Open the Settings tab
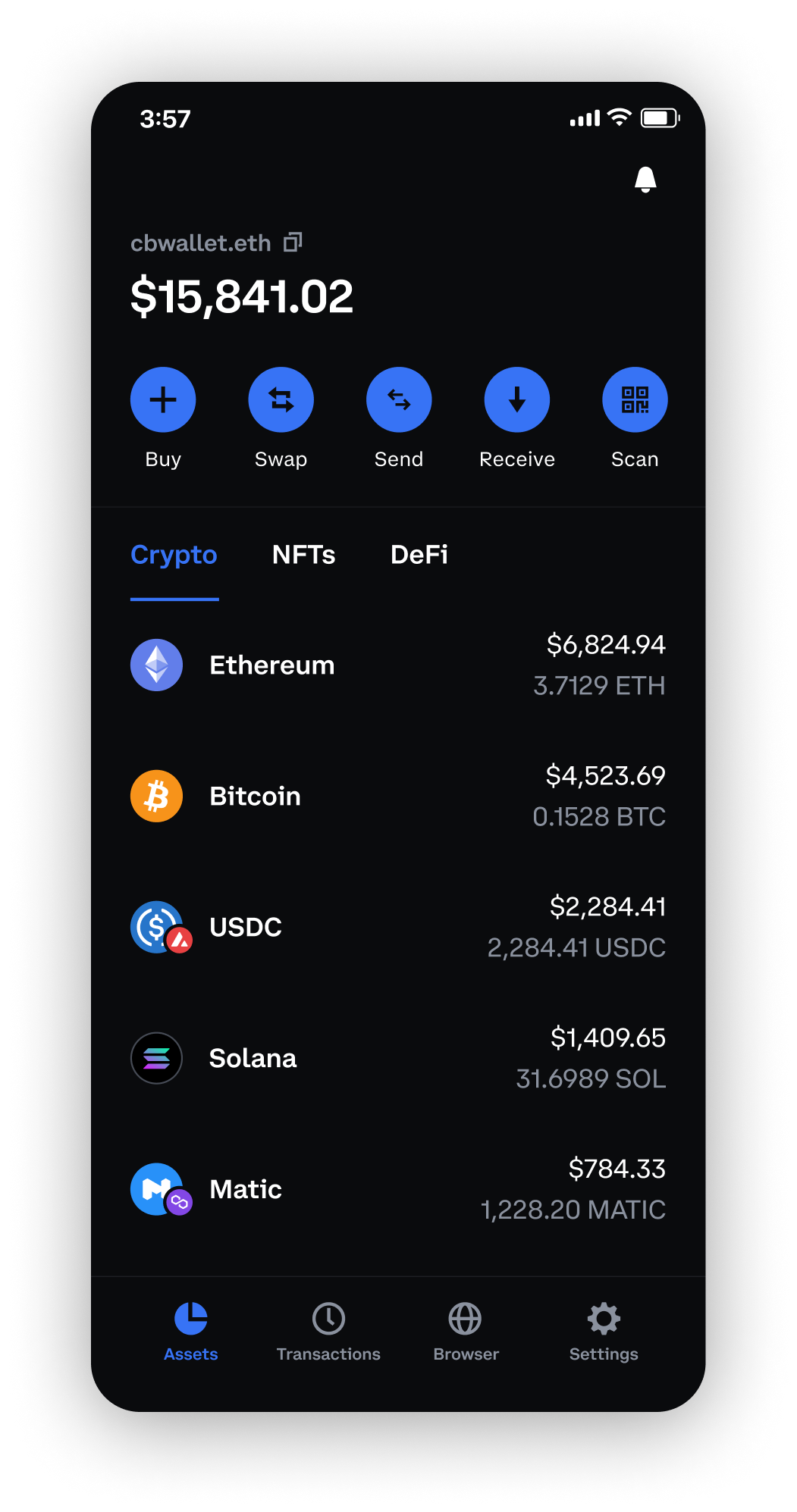The image size is (797, 1512). pos(604,1332)
